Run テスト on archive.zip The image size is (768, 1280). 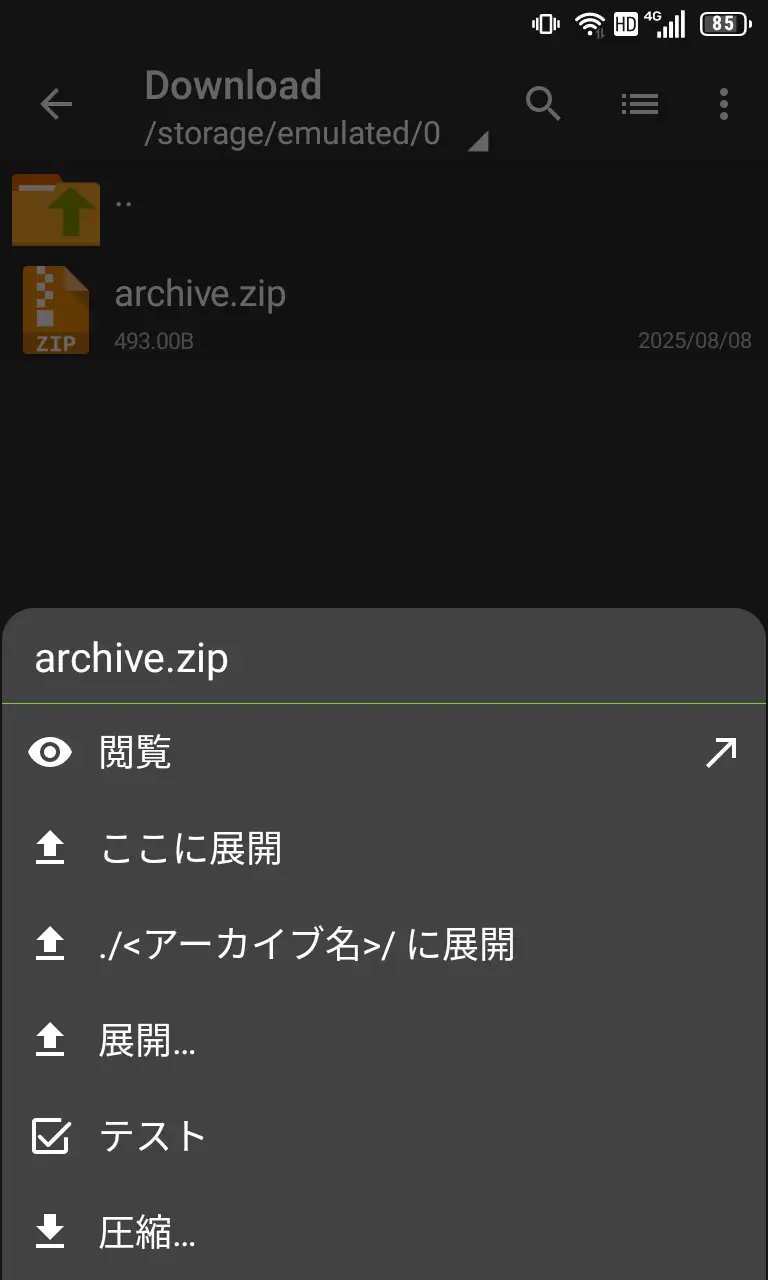(x=152, y=1137)
